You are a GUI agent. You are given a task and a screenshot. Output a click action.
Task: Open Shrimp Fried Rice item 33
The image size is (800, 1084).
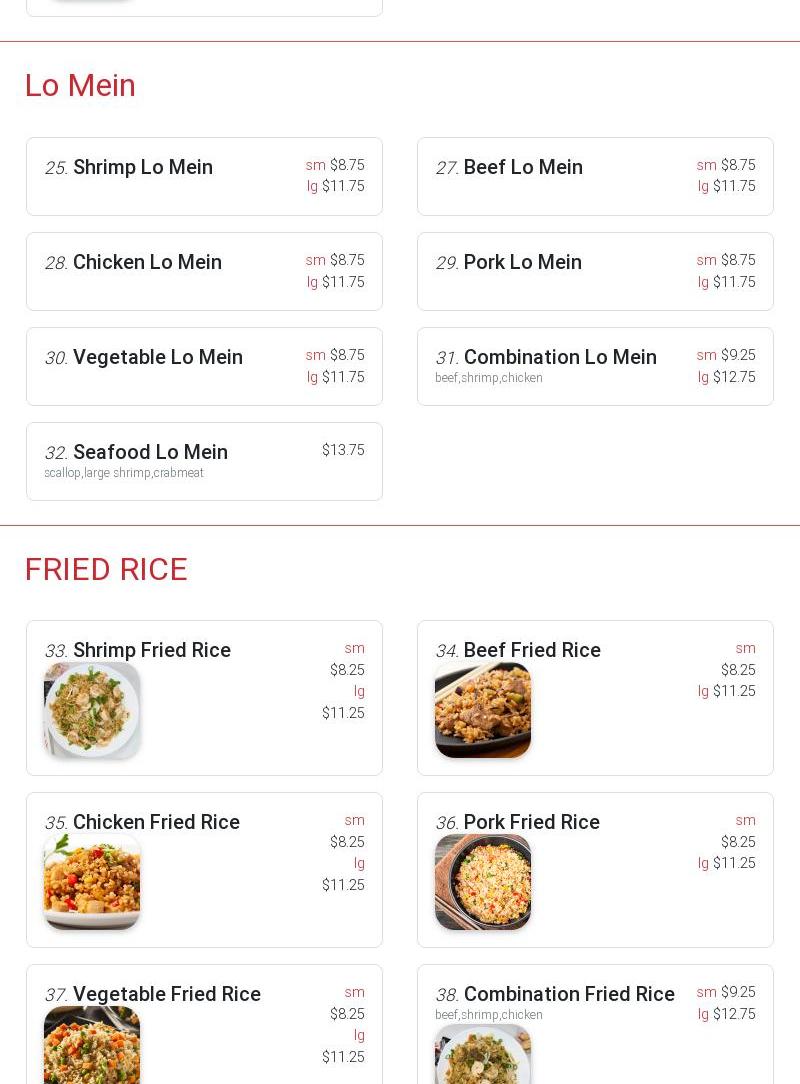tap(152, 650)
